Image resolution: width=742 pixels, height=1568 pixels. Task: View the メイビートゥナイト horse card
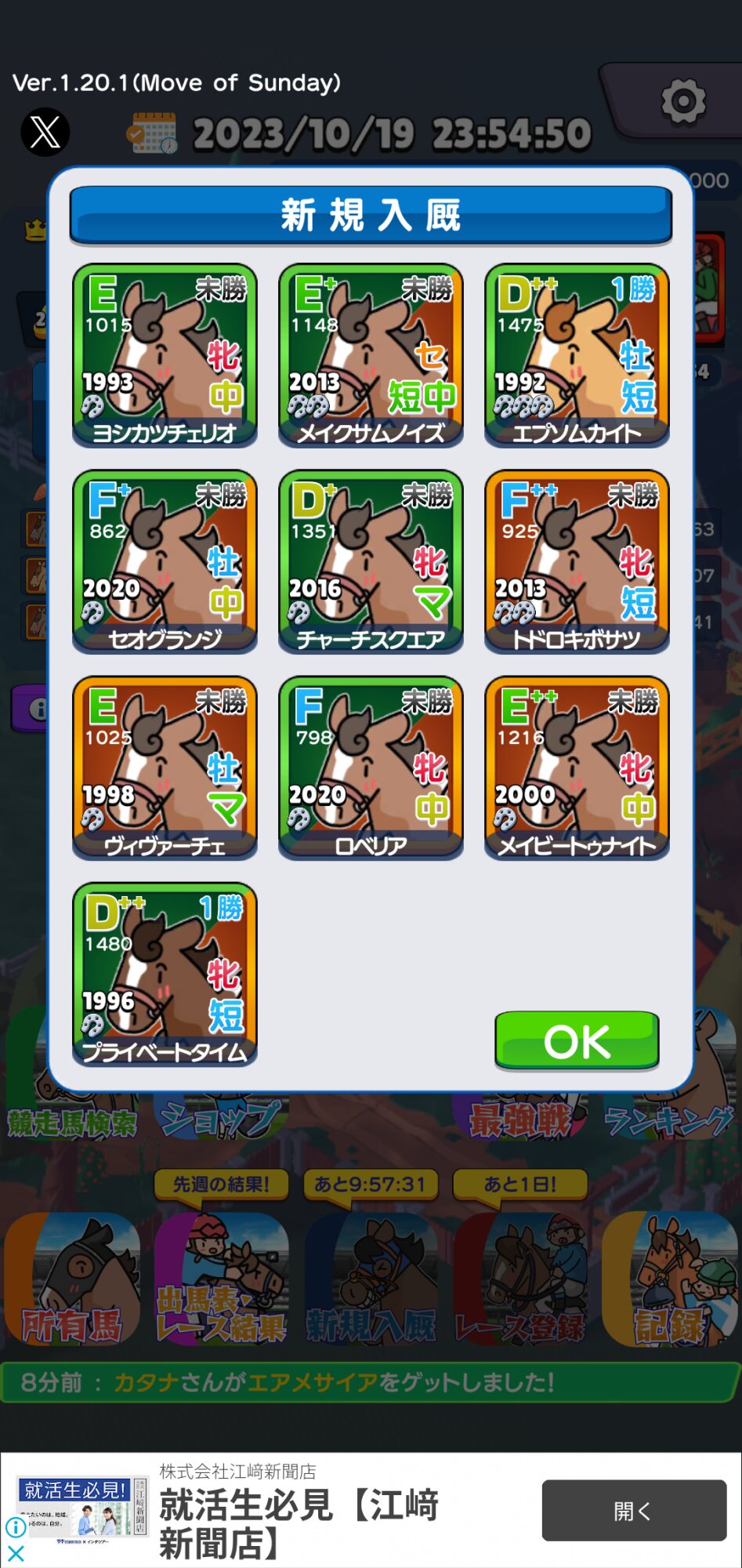(577, 768)
